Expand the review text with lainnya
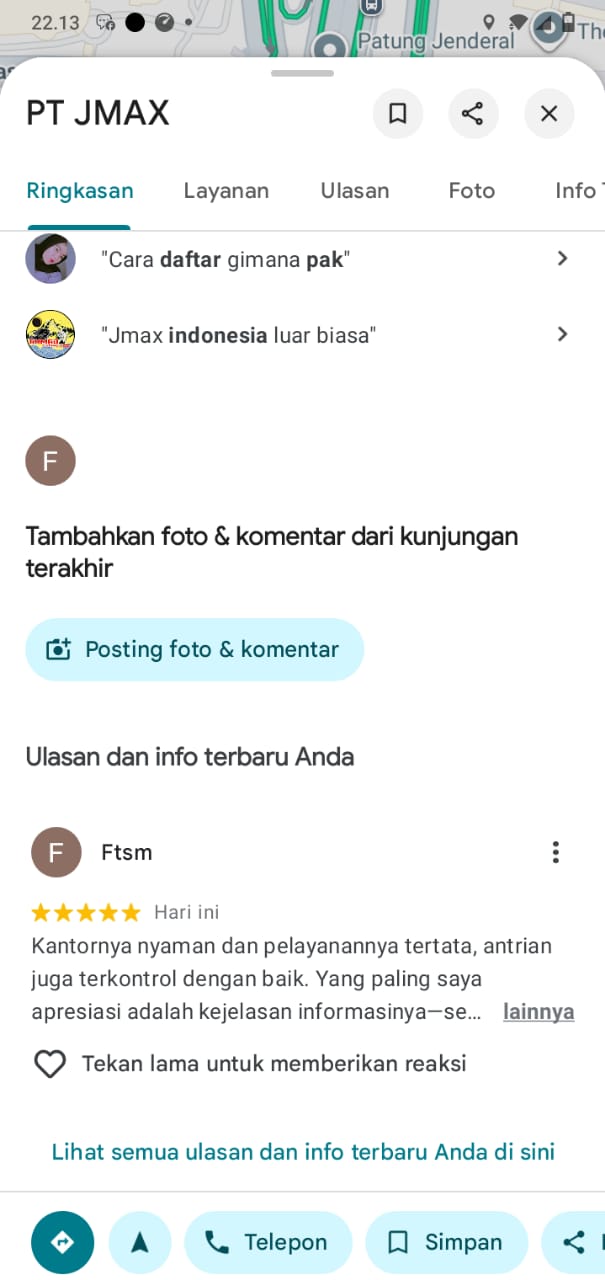Image resolution: width=605 pixels, height=1280 pixels. 538,1012
